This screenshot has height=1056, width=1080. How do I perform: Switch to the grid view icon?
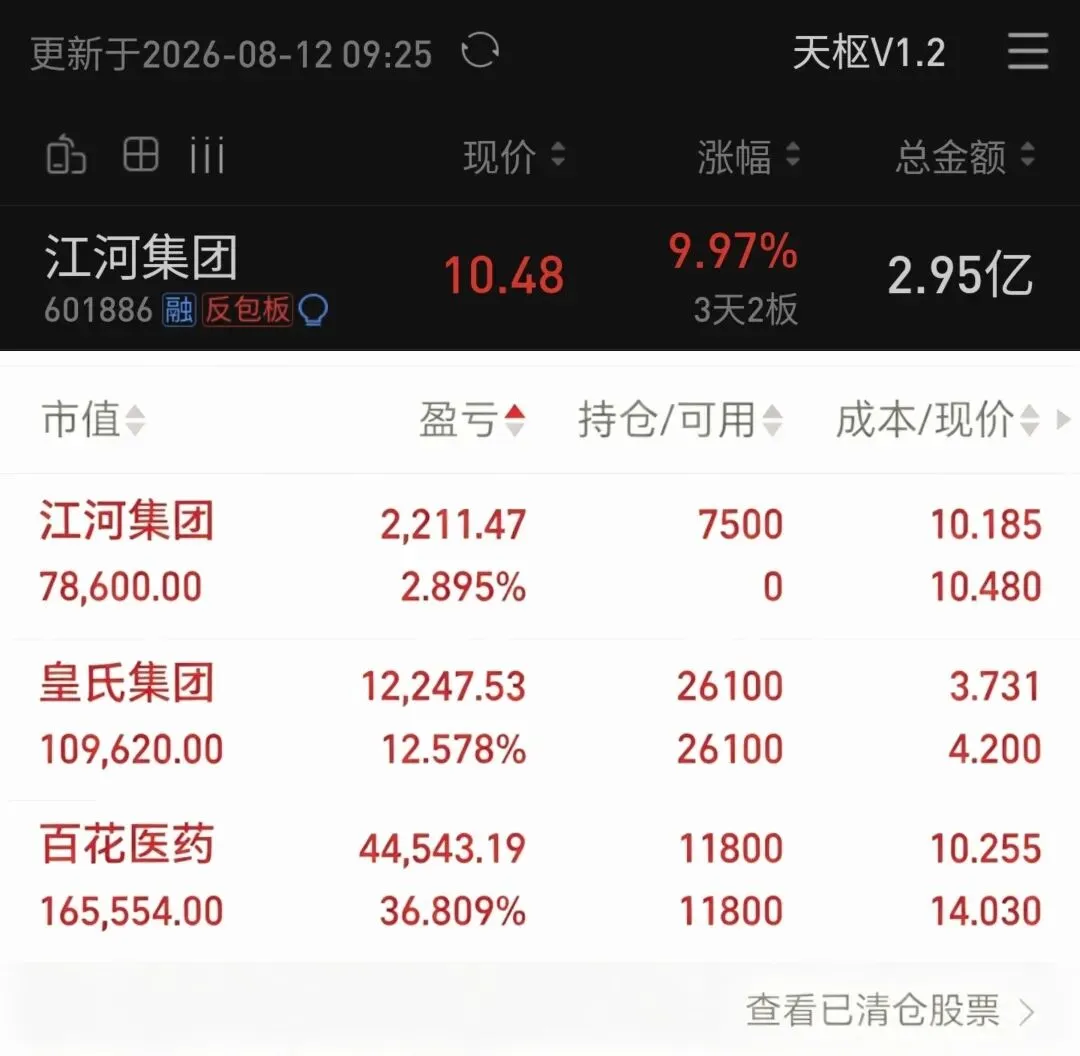point(141,154)
